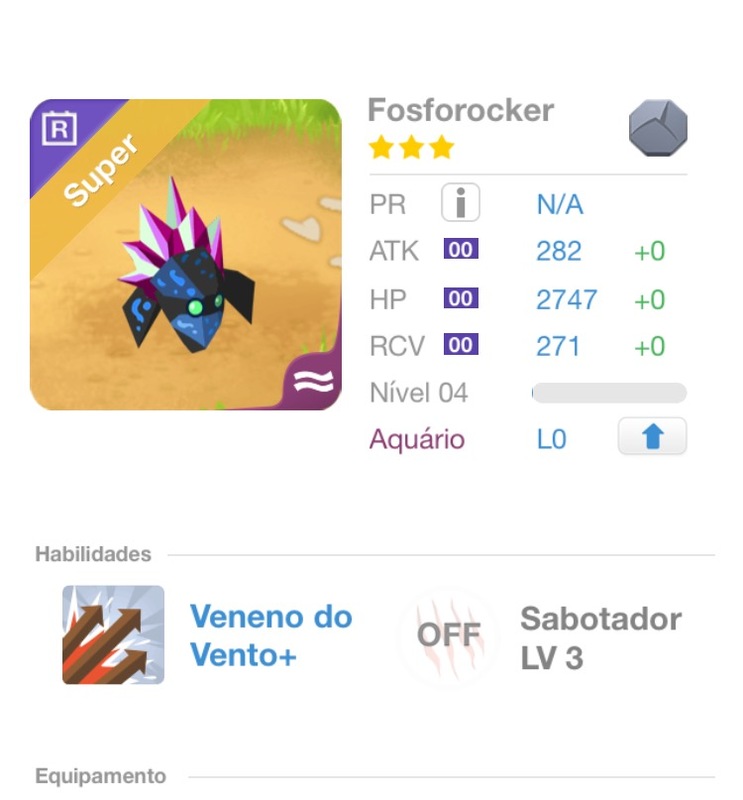
Task: Open the Veneno do Vento+ ability
Action: (113, 635)
